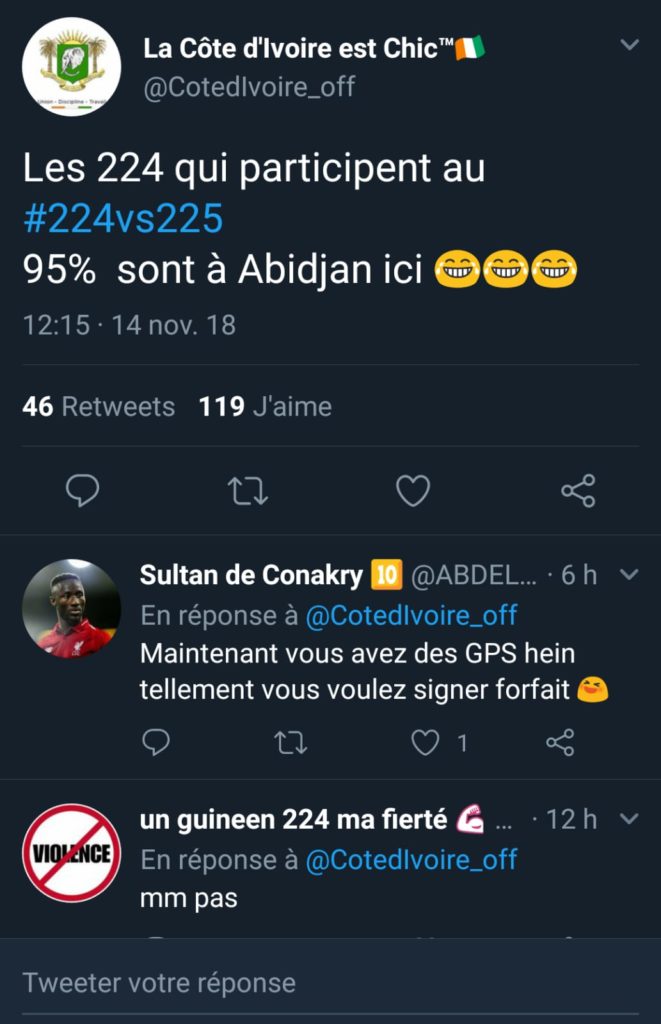Screen dimensions: 661x1024
Task: Open un guineen 224 ma fierté profile picture
Action: [x=71, y=853]
